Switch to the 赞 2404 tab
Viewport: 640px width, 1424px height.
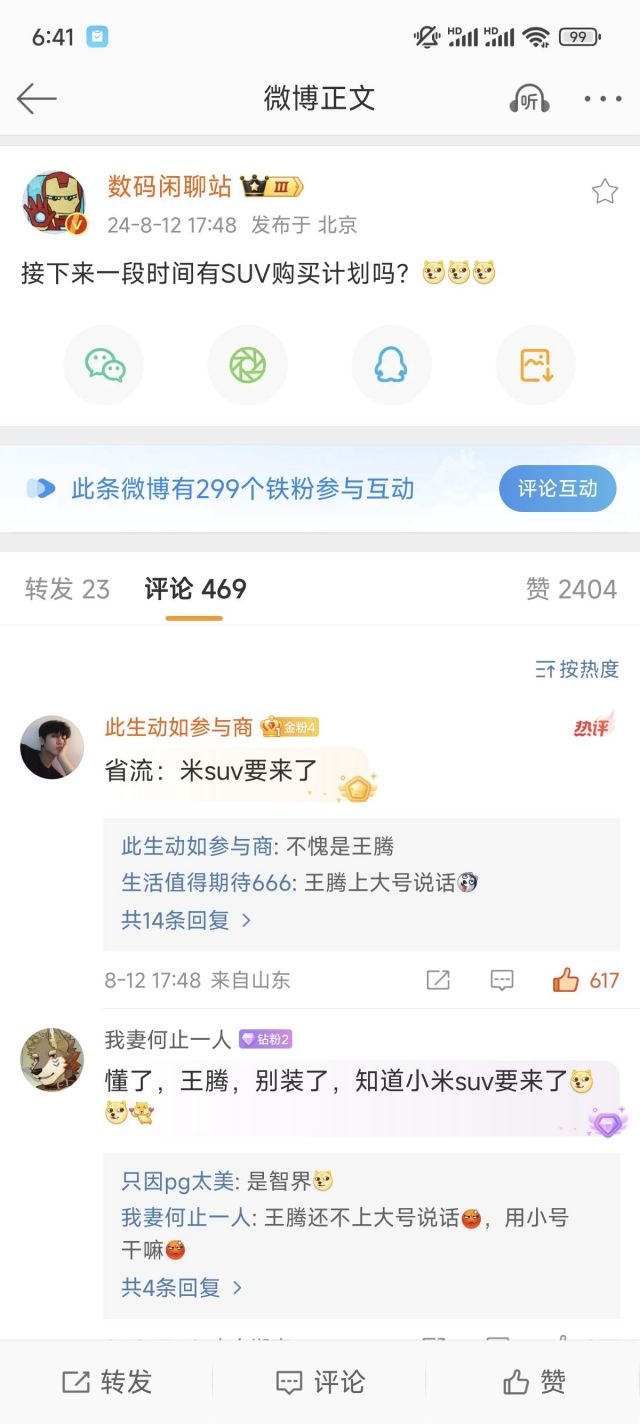click(x=571, y=589)
